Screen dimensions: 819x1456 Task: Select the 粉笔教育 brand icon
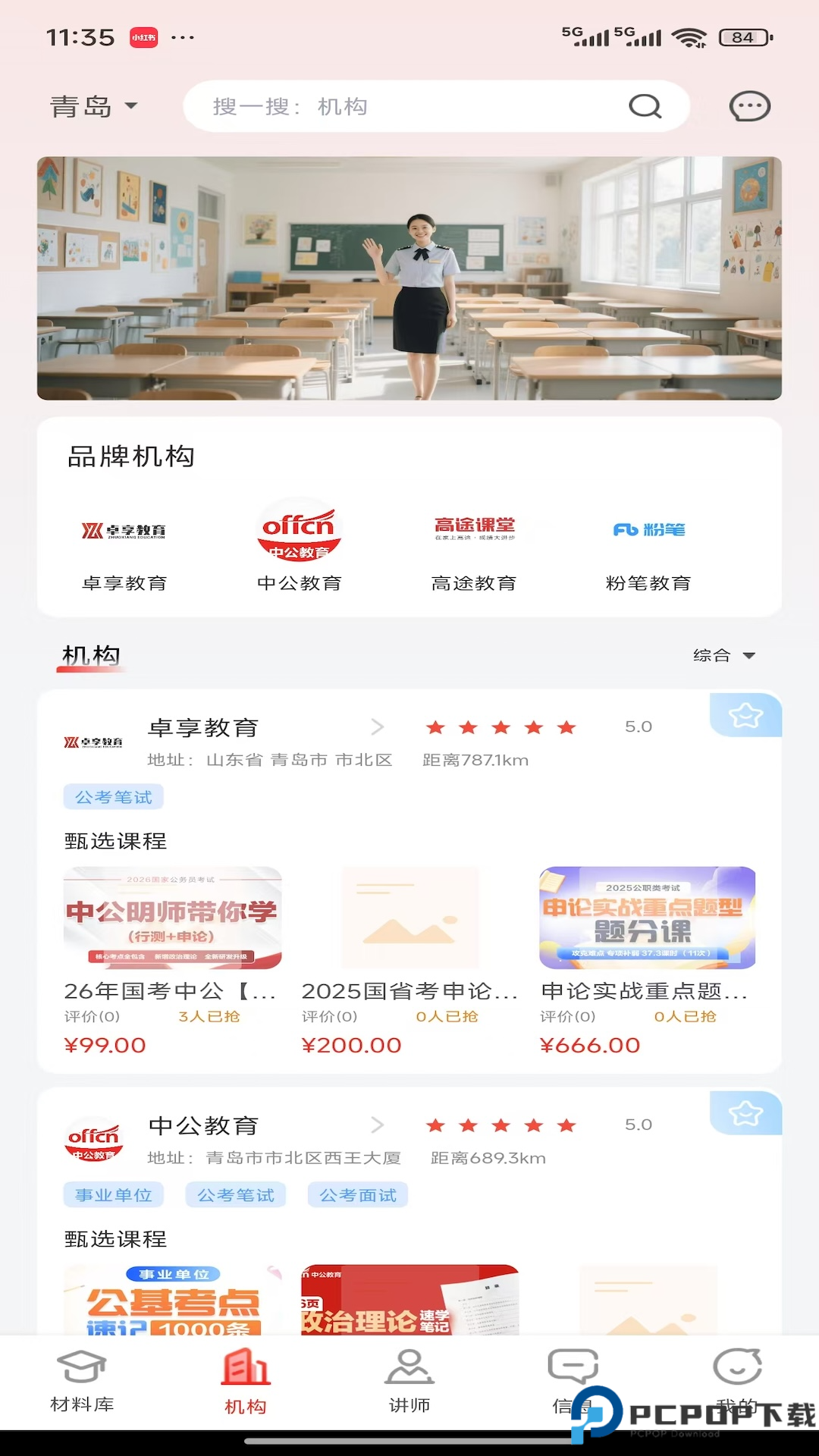coord(648,529)
